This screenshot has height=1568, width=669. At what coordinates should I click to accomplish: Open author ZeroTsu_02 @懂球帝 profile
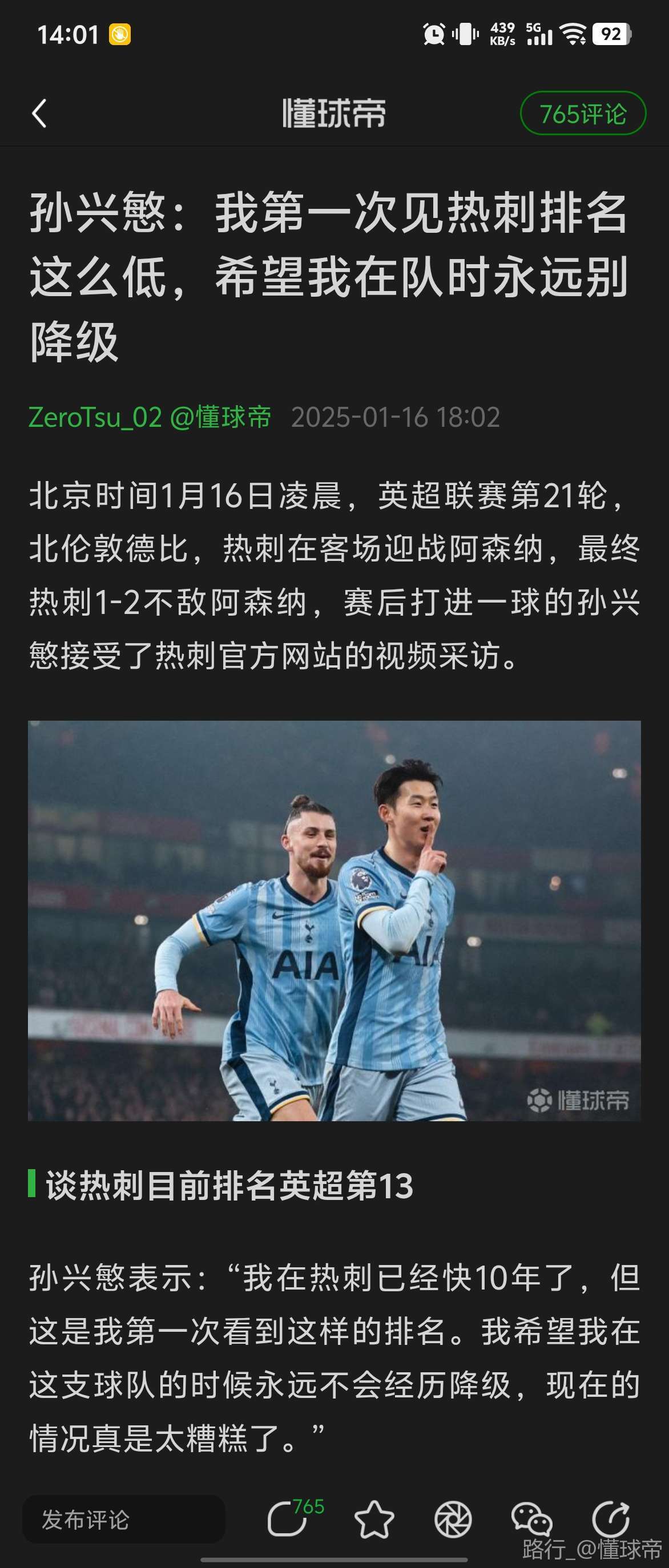click(150, 418)
